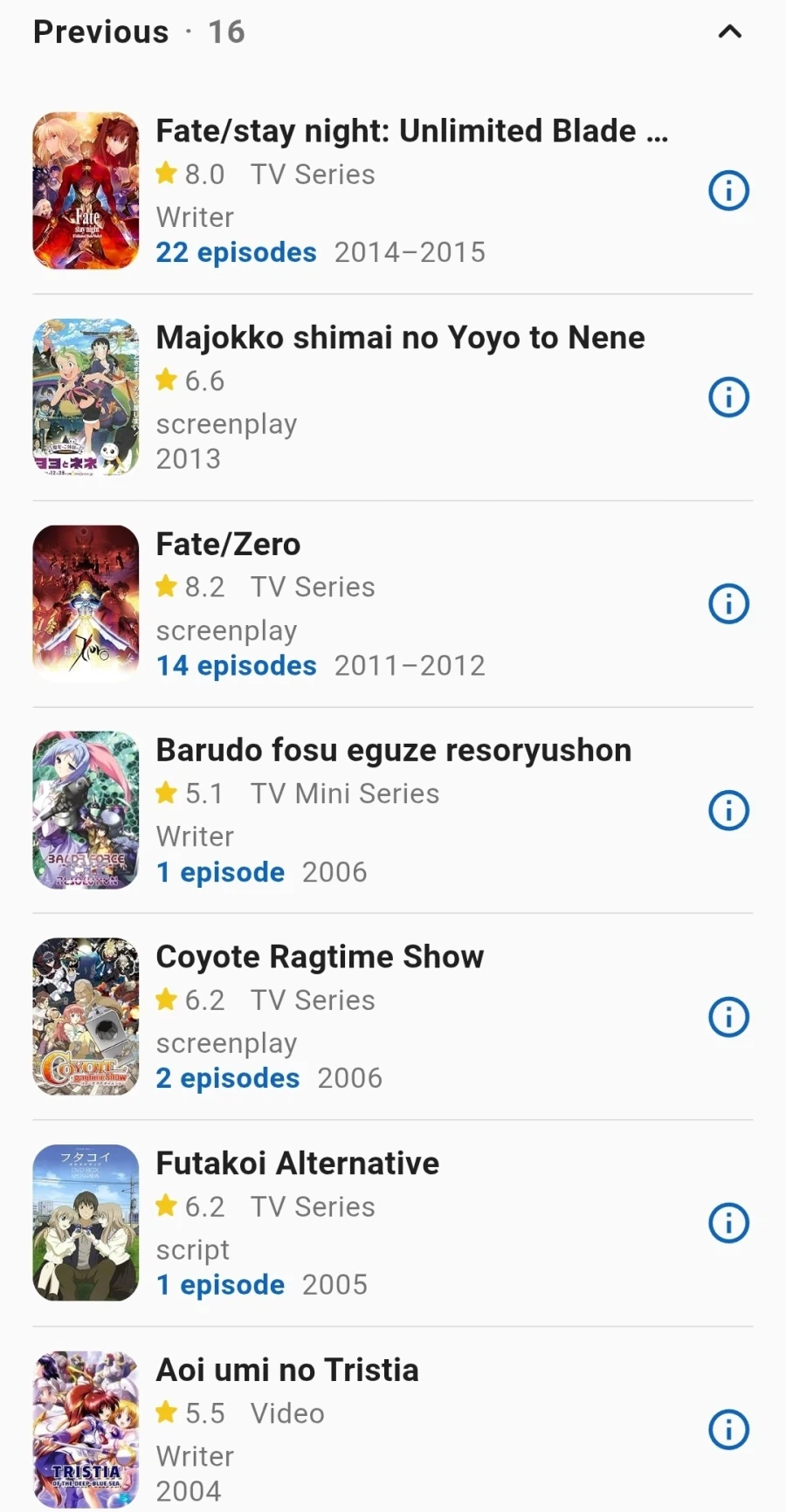Screen dimensions: 786x1512
Task: Tap the info icon for Aoi umi no Tristia
Action: [728, 1430]
